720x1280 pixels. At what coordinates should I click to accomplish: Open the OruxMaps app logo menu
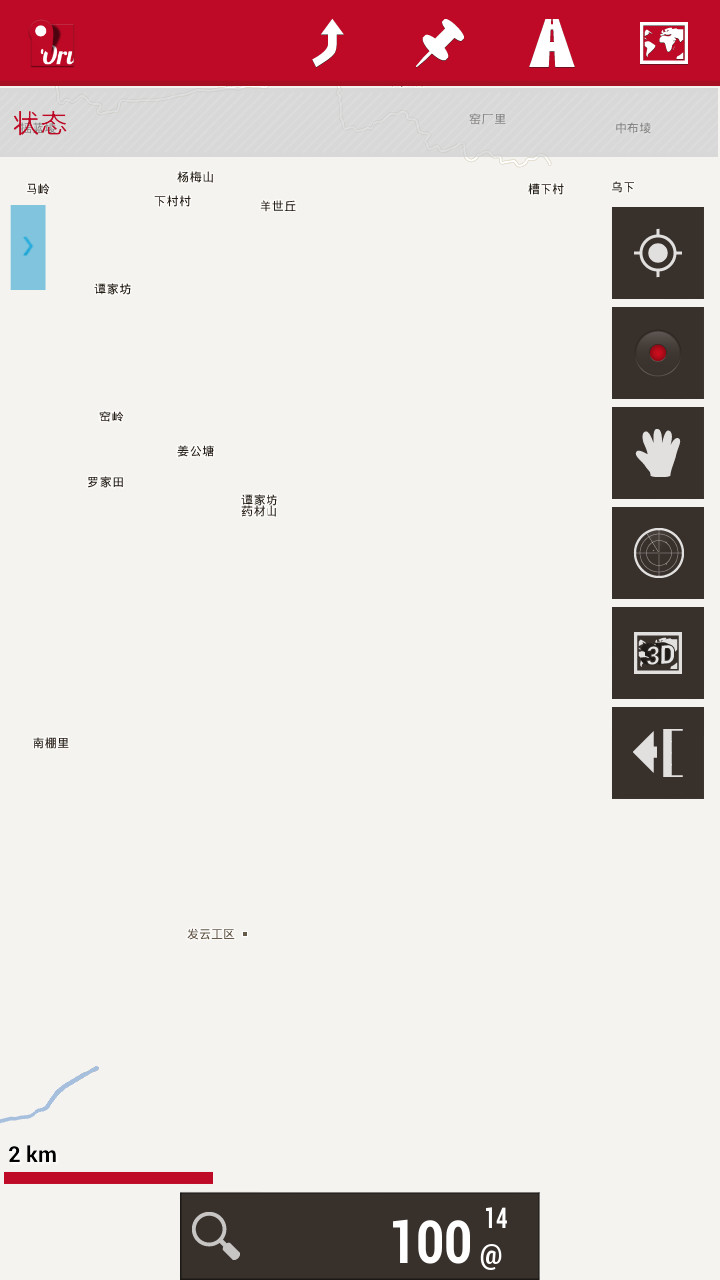coord(52,44)
